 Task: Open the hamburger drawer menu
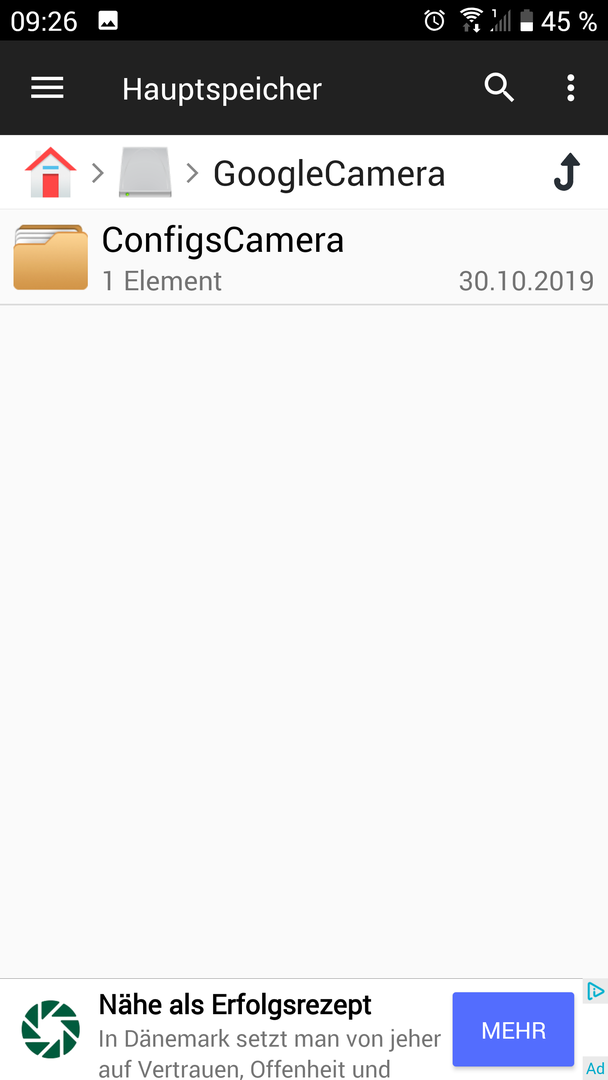(48, 88)
